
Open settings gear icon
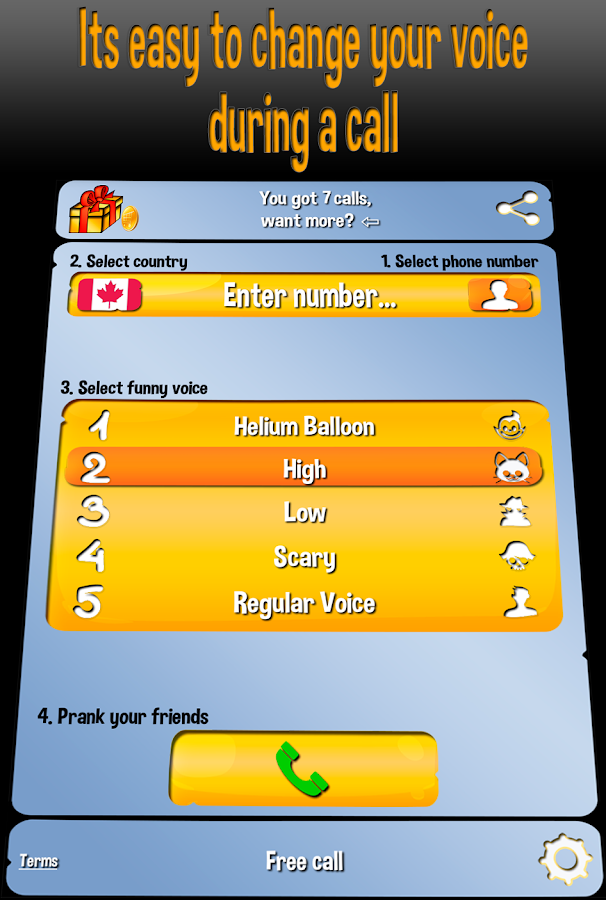(x=564, y=859)
